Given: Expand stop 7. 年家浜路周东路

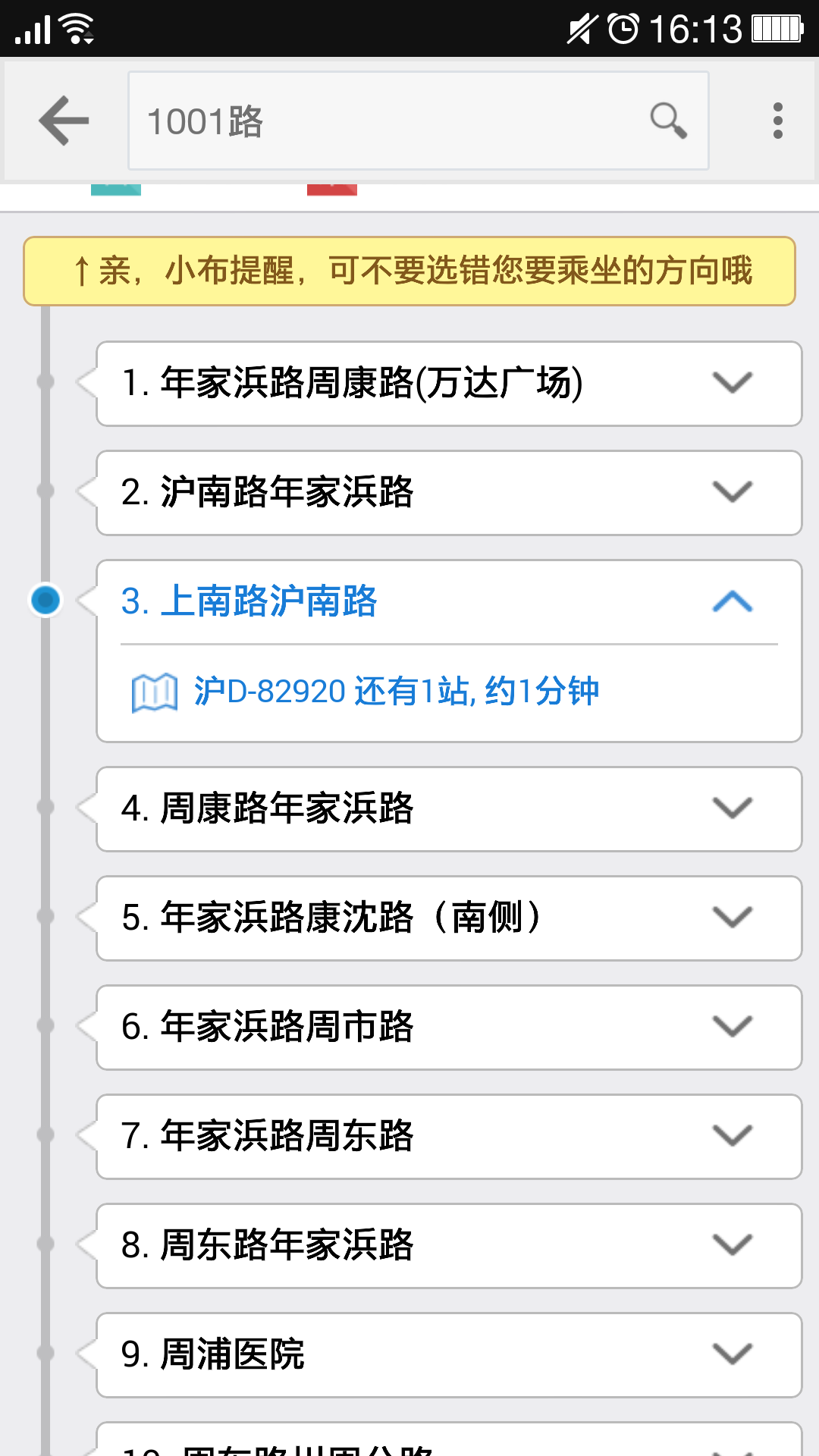Looking at the screenshot, I should coord(732,1136).
